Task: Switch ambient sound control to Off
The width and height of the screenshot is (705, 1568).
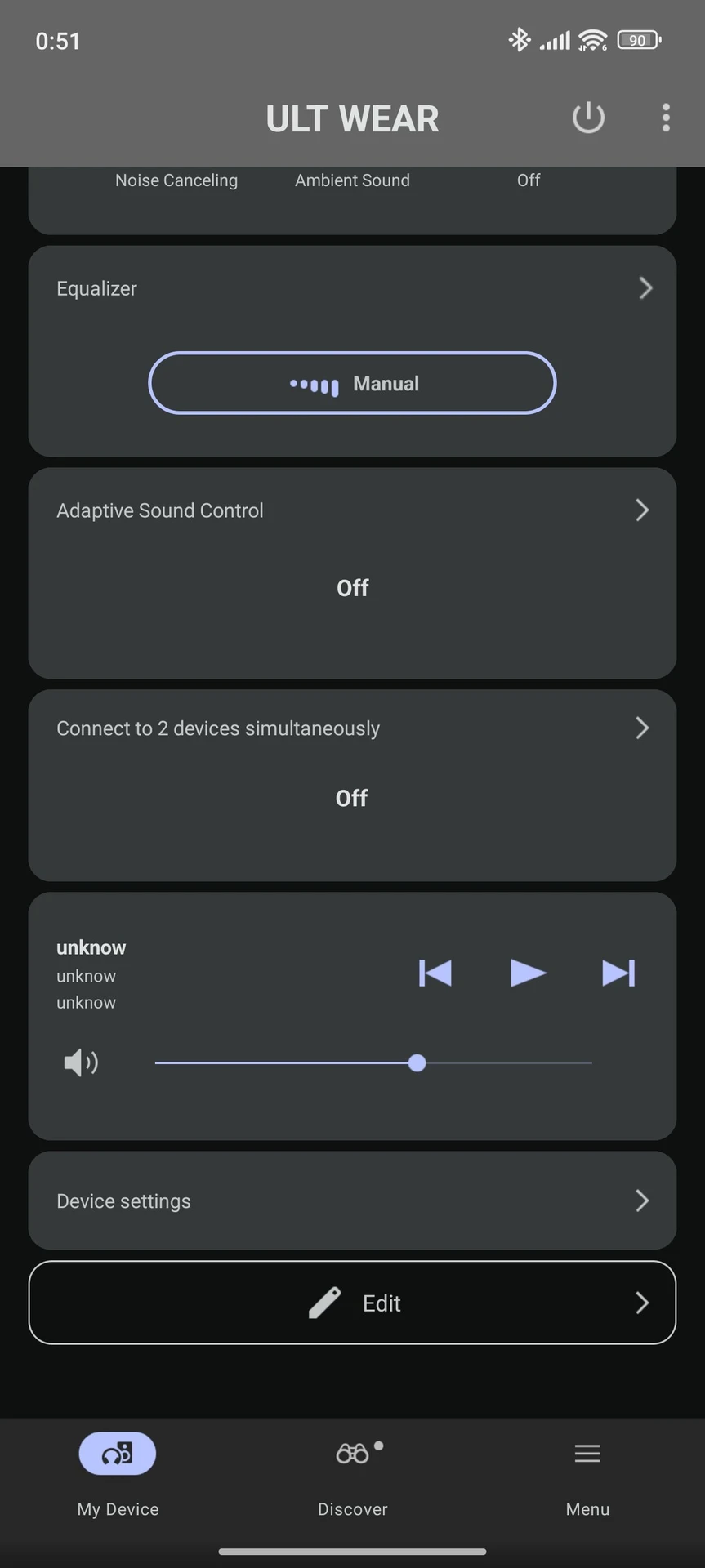Action: [528, 180]
